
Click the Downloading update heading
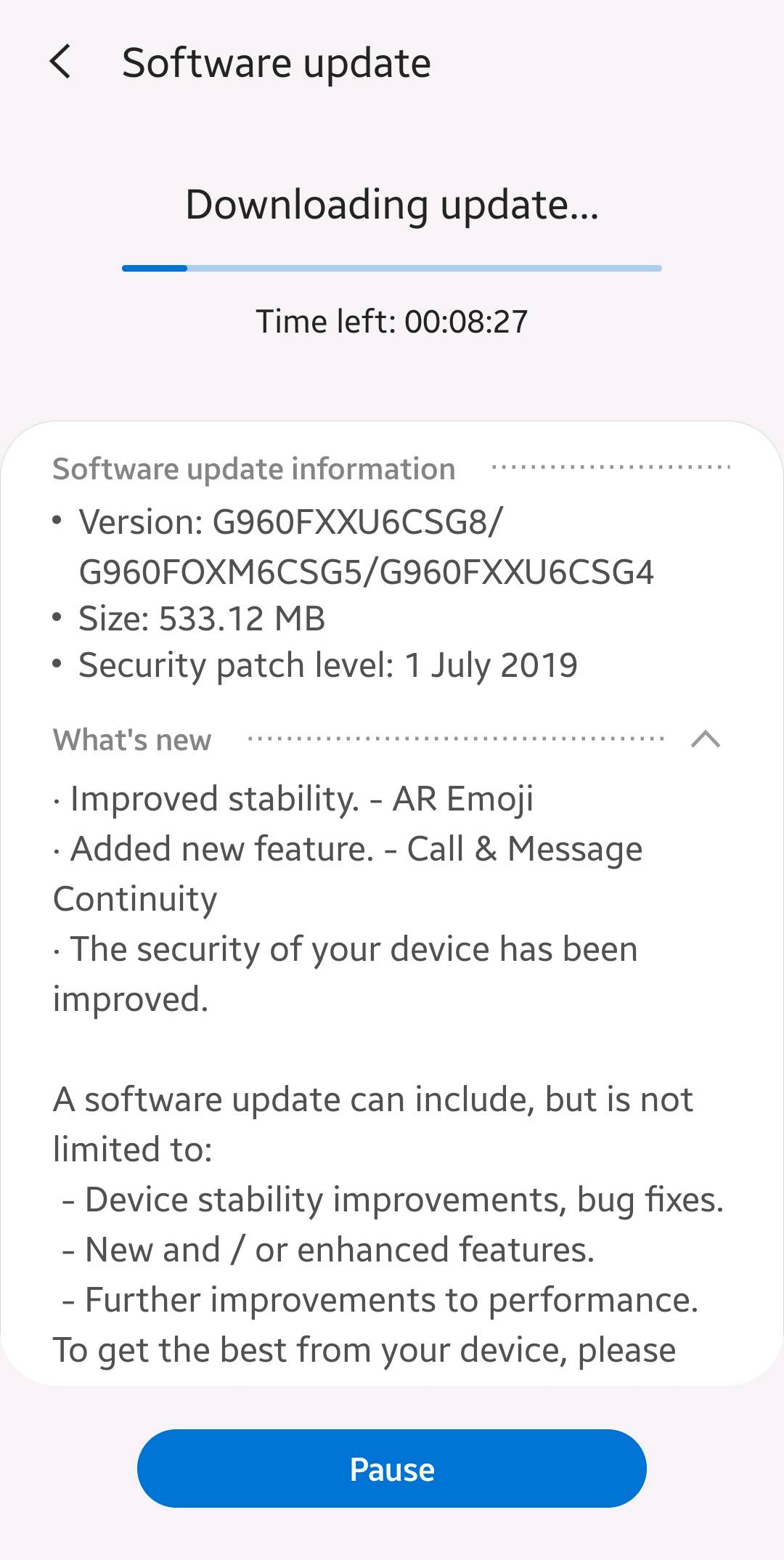coord(392,205)
